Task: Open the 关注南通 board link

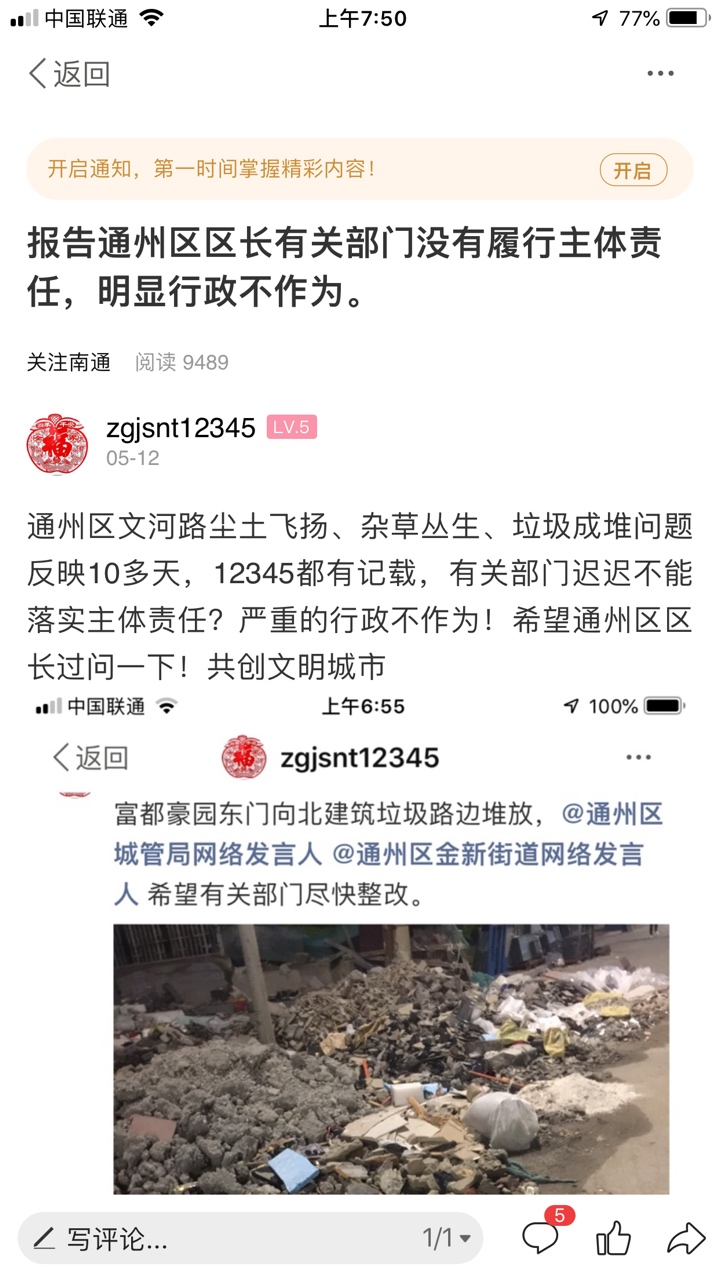Action: (69, 362)
